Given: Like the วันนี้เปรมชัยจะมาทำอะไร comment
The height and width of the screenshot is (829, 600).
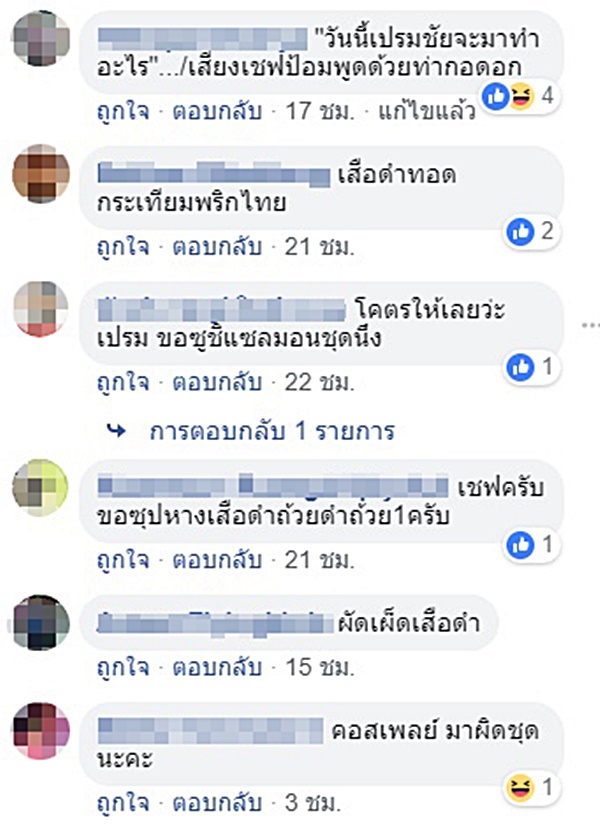Looking at the screenshot, I should pos(118,110).
